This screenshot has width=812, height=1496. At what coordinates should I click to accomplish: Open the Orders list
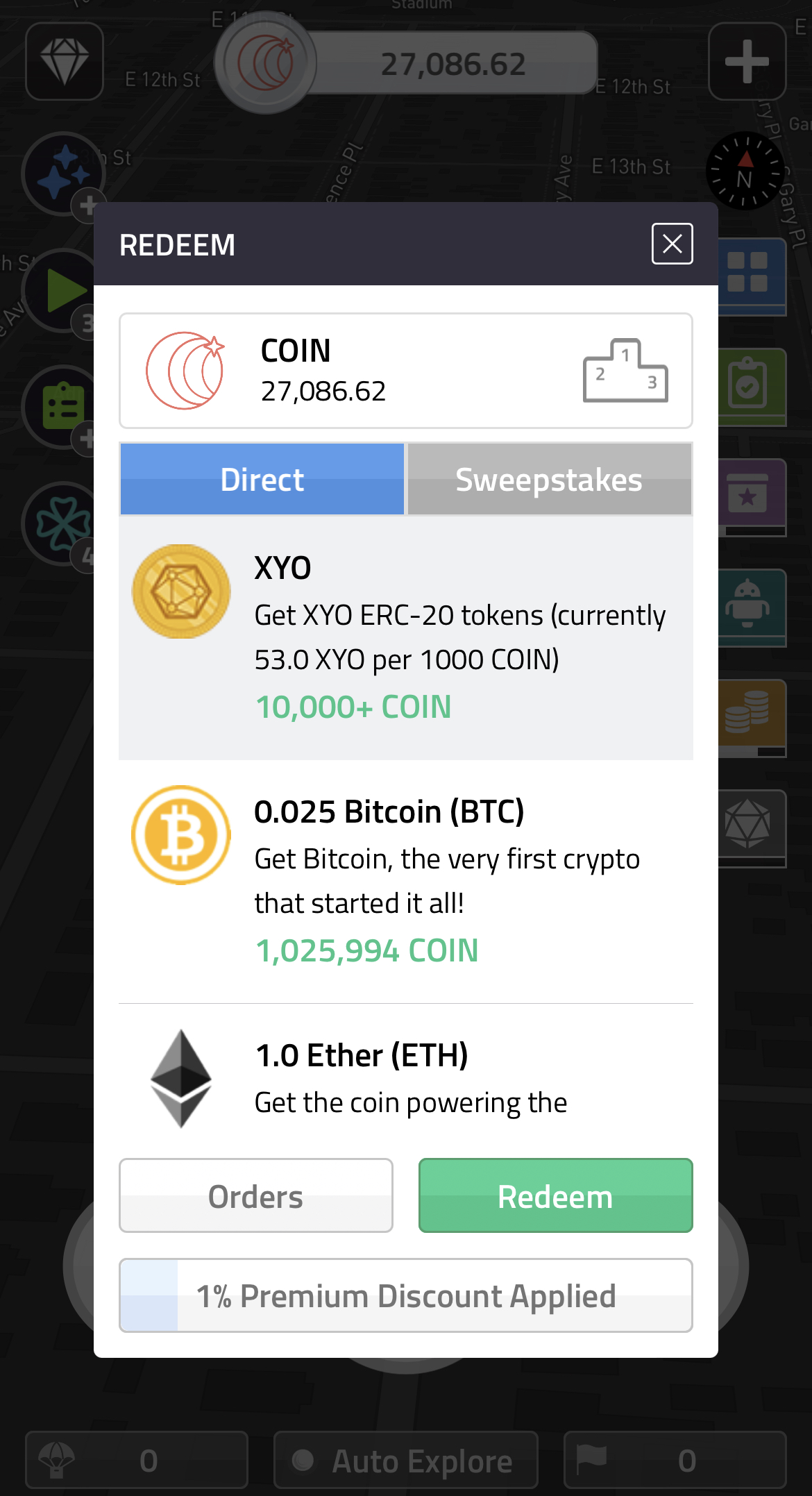pos(256,1195)
